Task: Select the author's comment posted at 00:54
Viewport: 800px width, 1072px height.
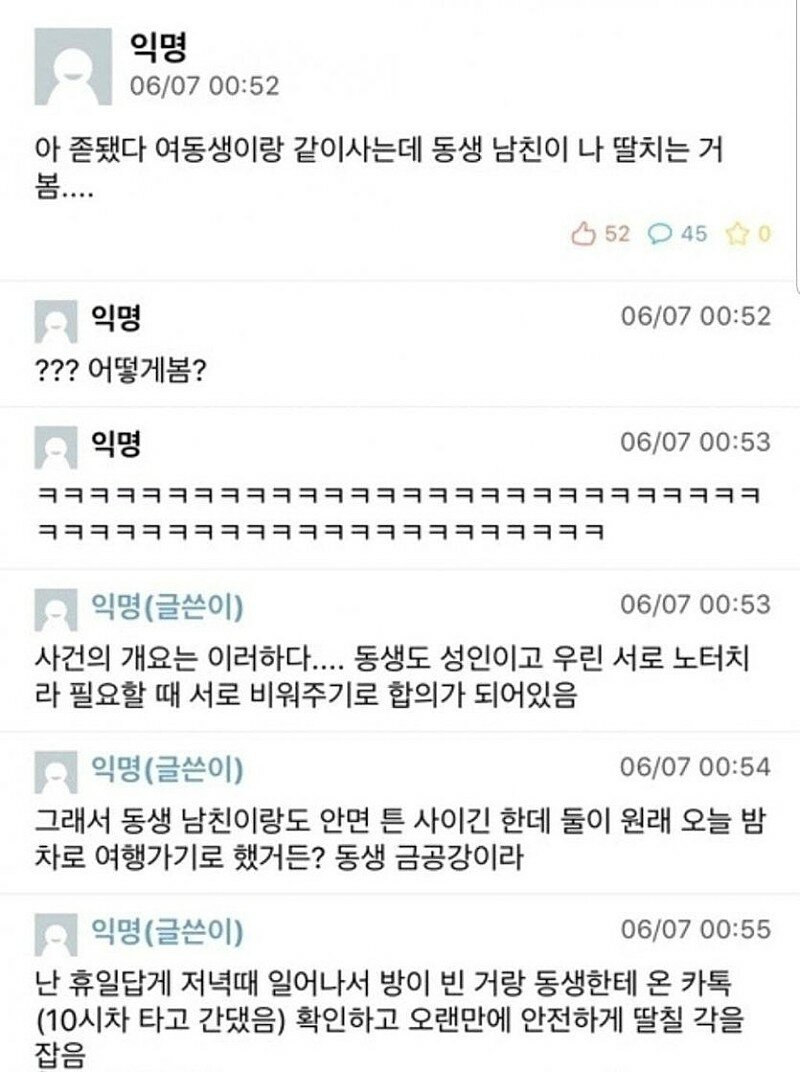Action: (x=400, y=842)
